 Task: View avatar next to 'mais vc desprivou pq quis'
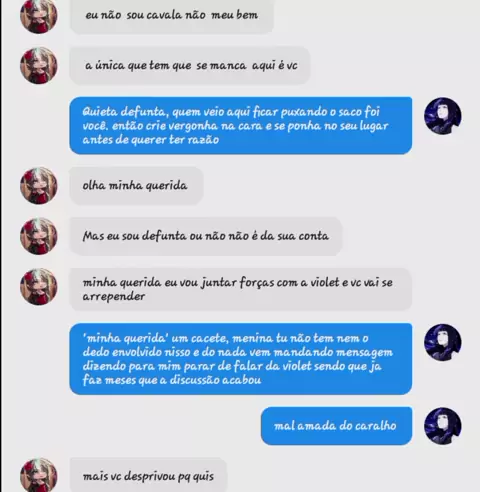[39, 475]
